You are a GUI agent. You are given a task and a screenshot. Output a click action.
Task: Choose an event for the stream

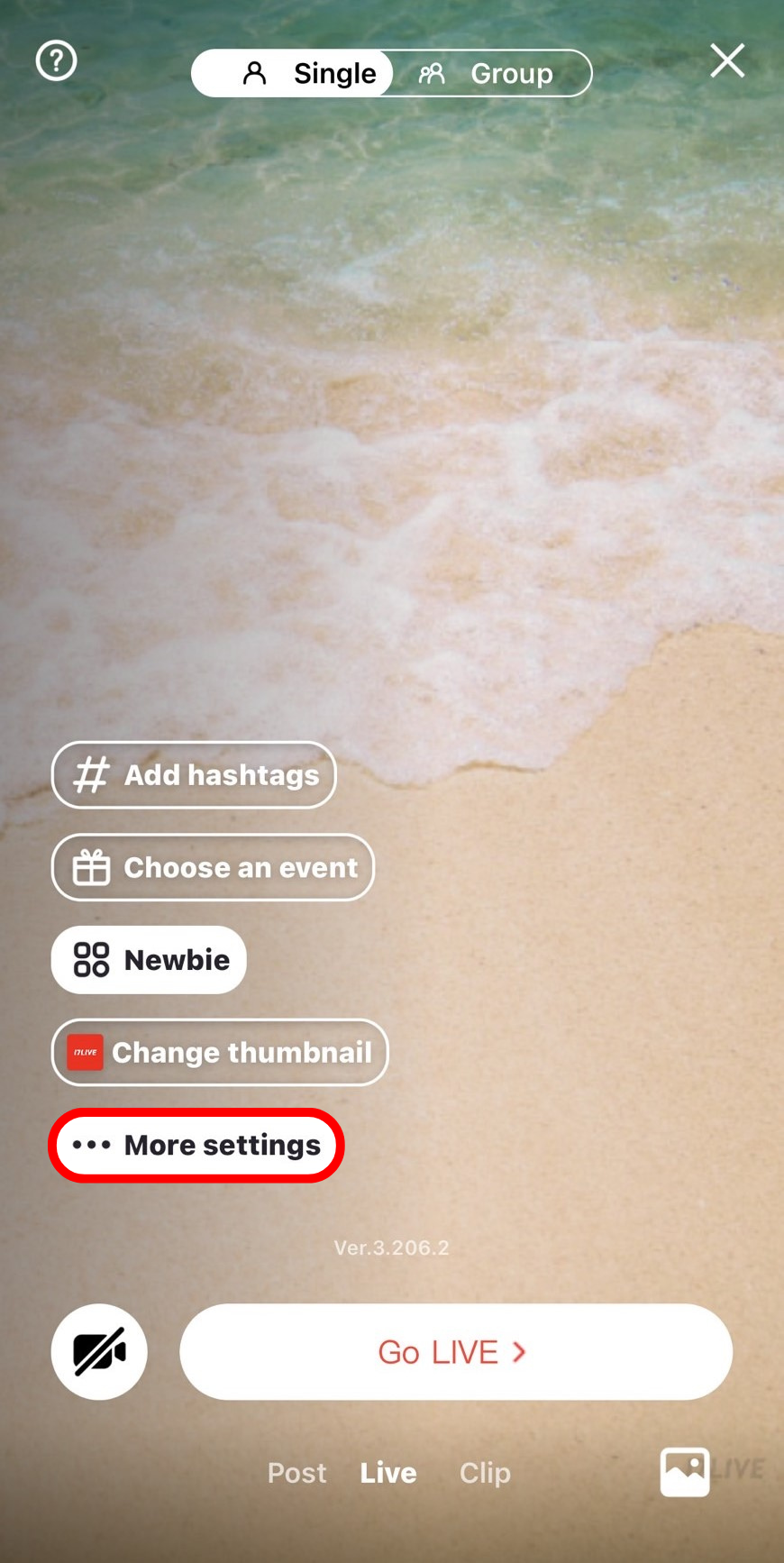[x=213, y=867]
